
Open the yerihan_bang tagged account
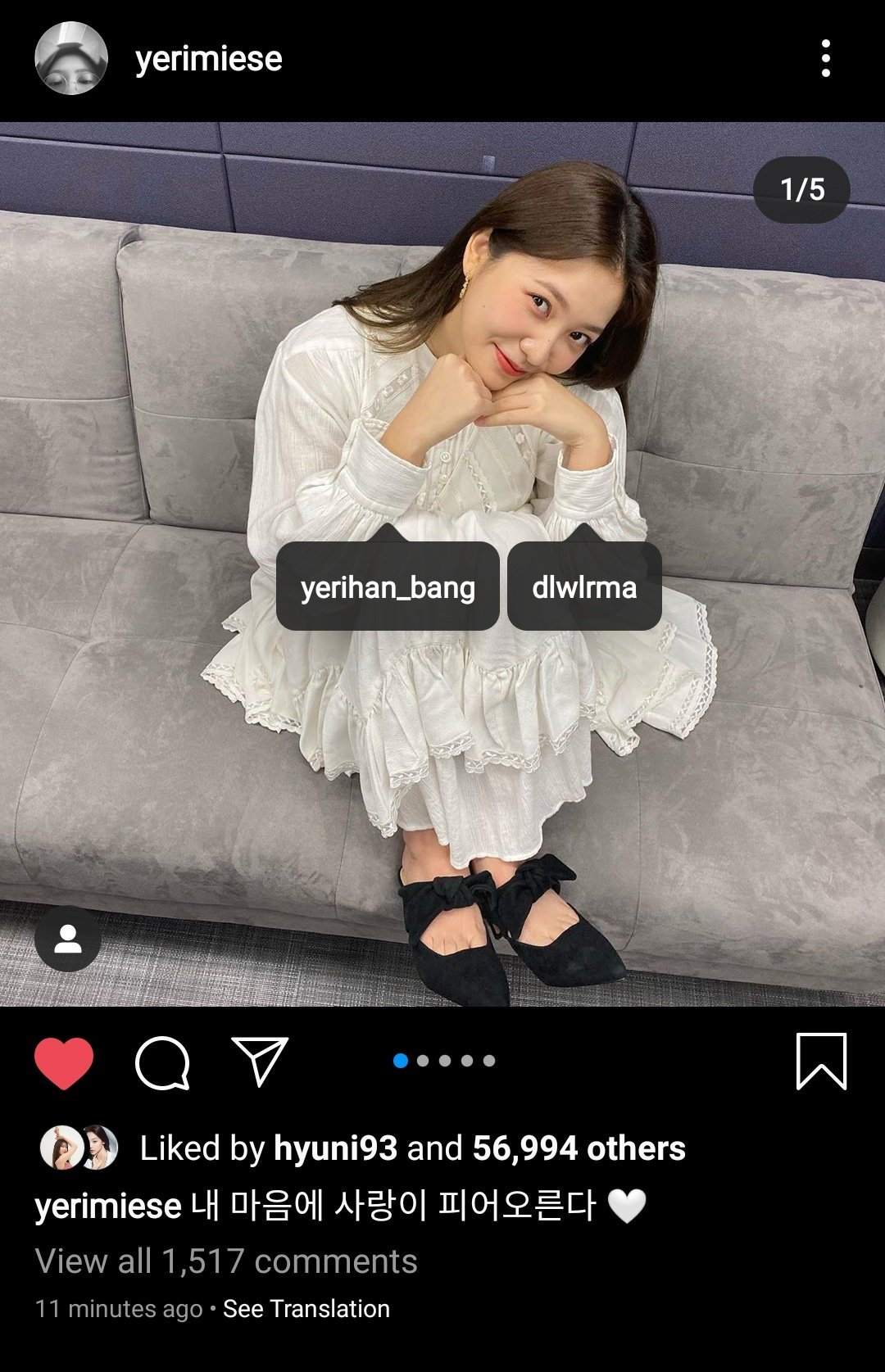[x=388, y=587]
